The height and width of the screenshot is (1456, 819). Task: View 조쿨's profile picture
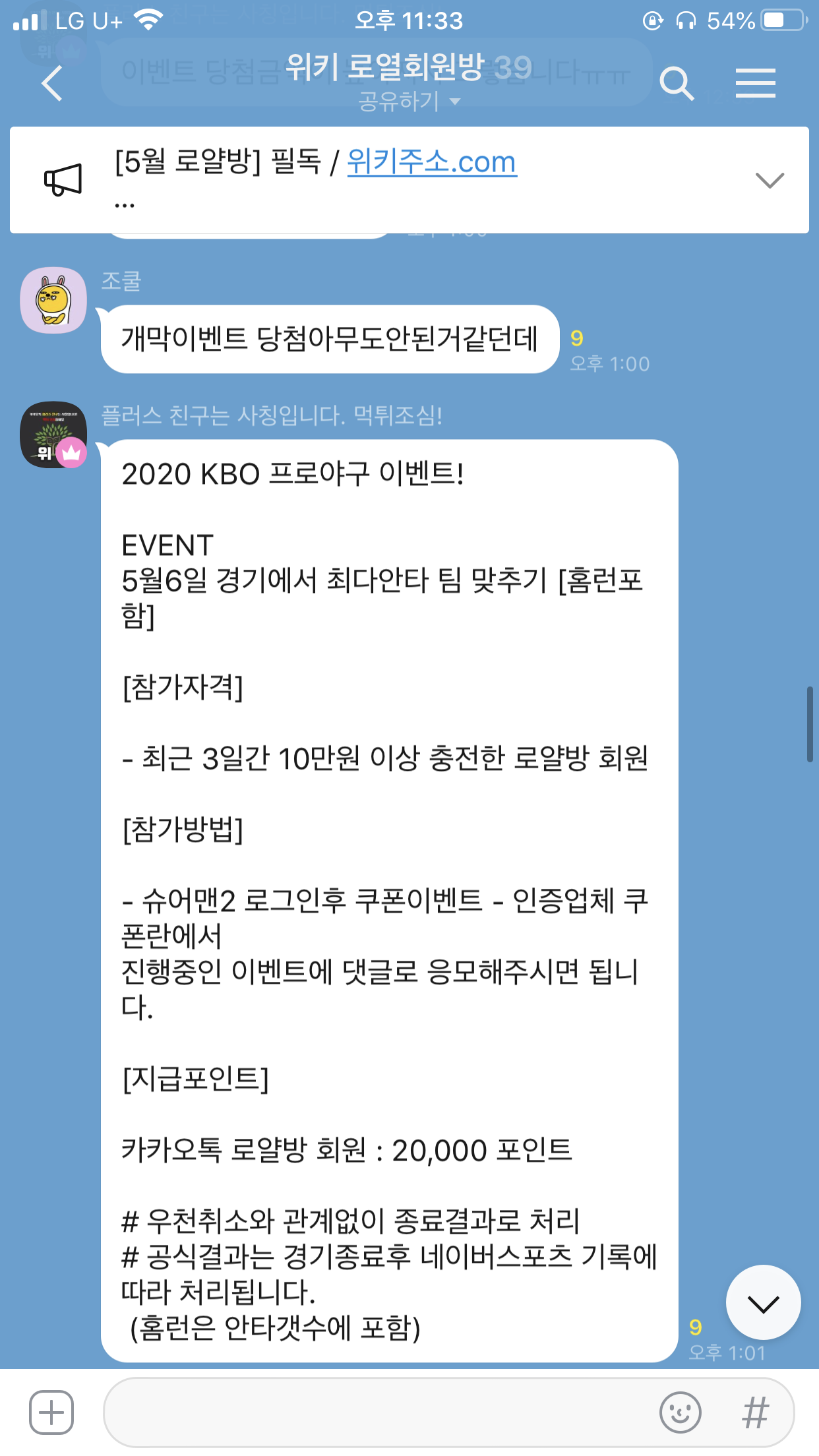53,300
